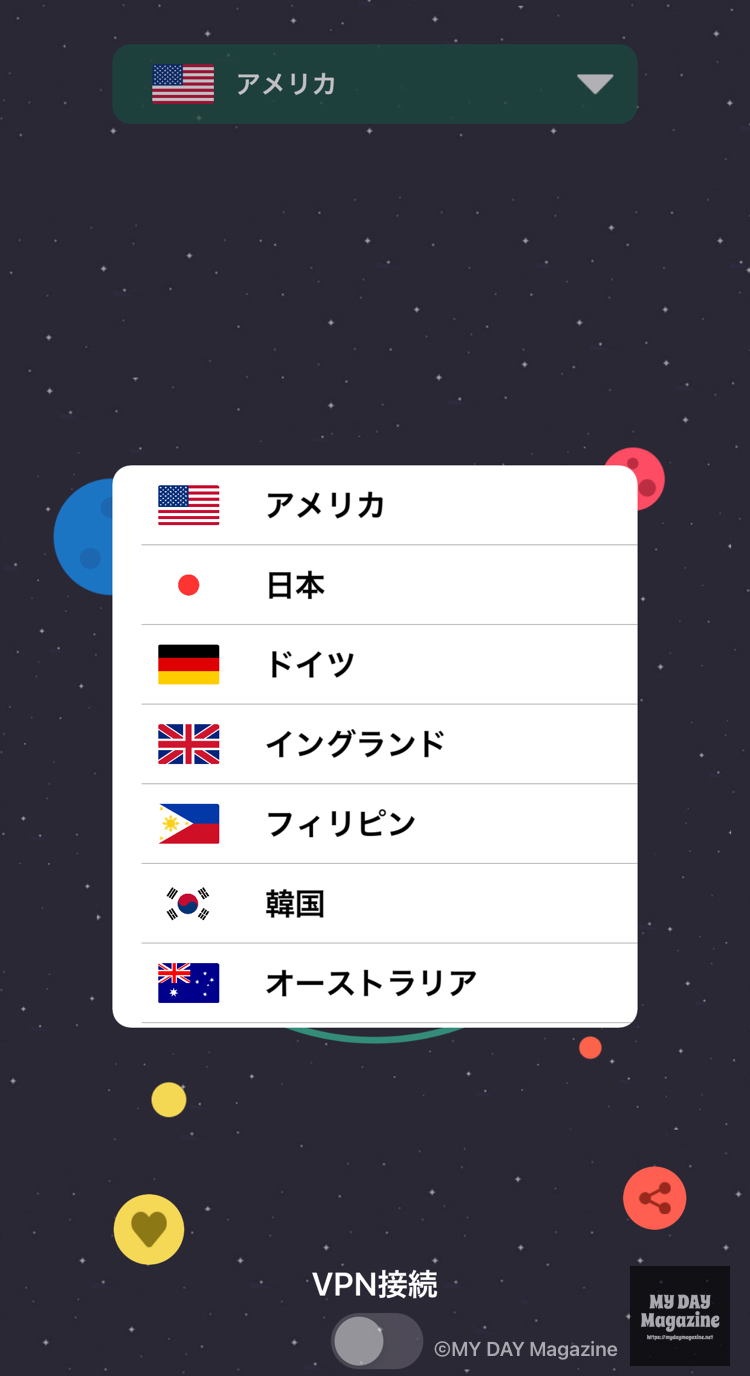750x1376 pixels.
Task: Choose 日本 as the VPN location
Action: pos(374,585)
